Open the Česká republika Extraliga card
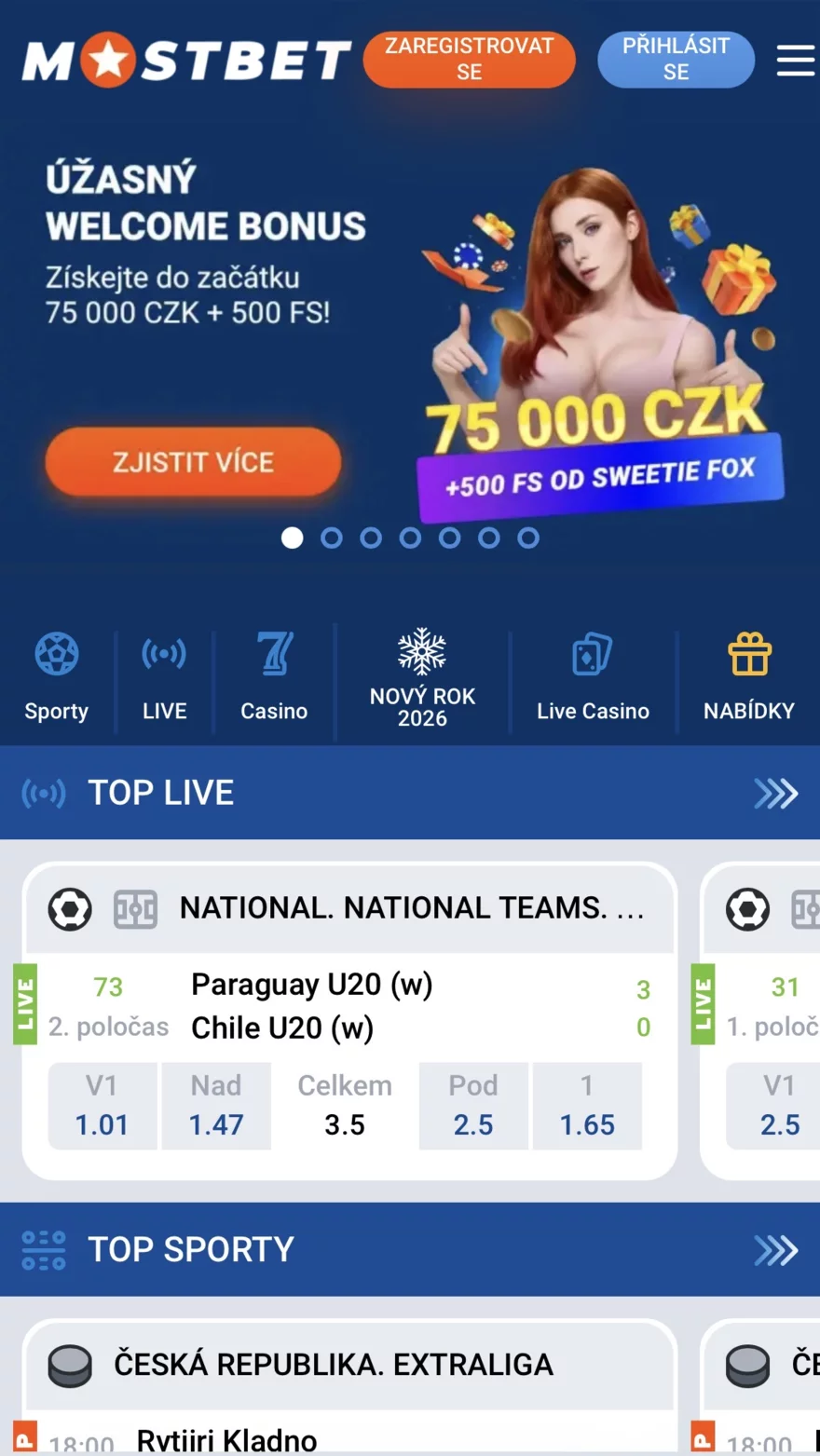The width and height of the screenshot is (820, 1456). pyautogui.click(x=333, y=1365)
